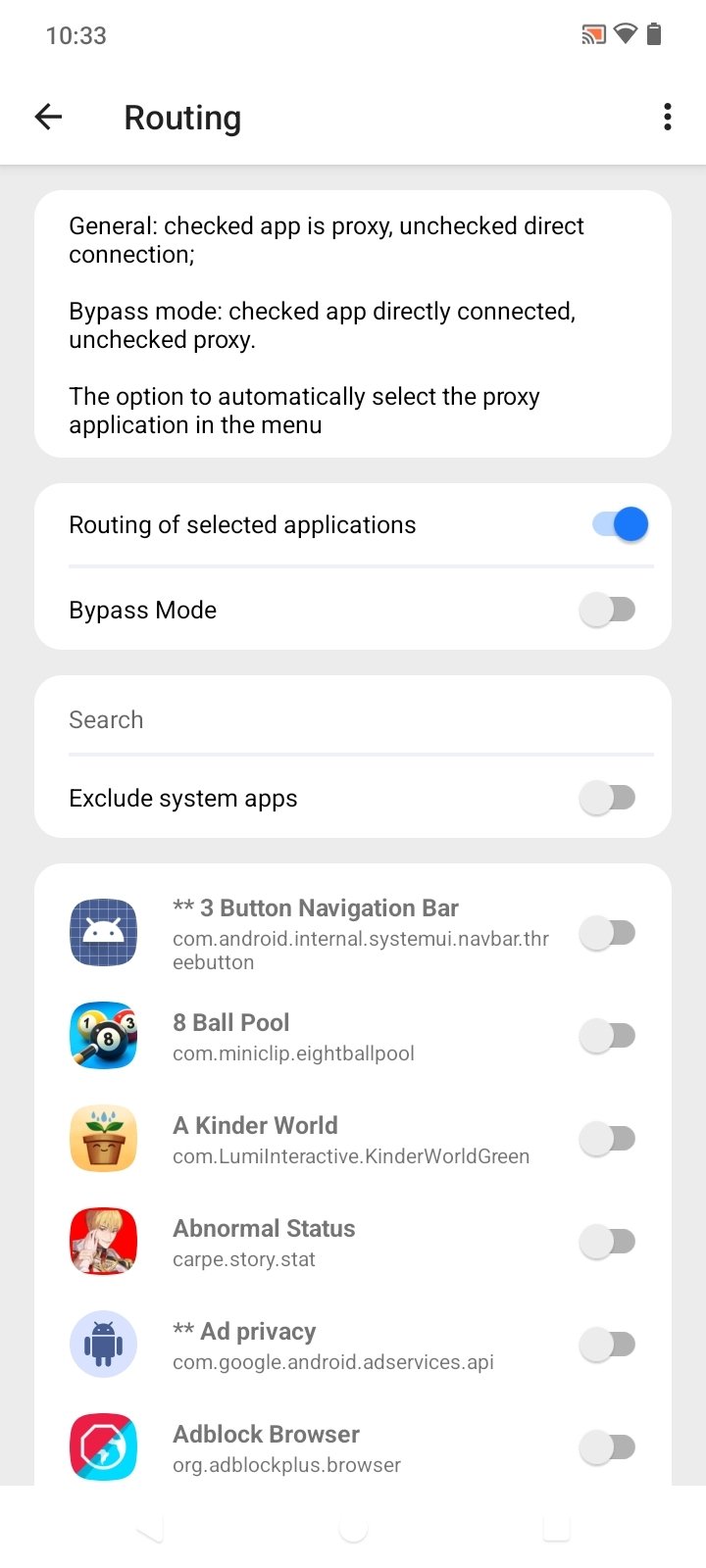Disable Routing of selected applications
706x1568 pixels.
(x=620, y=525)
